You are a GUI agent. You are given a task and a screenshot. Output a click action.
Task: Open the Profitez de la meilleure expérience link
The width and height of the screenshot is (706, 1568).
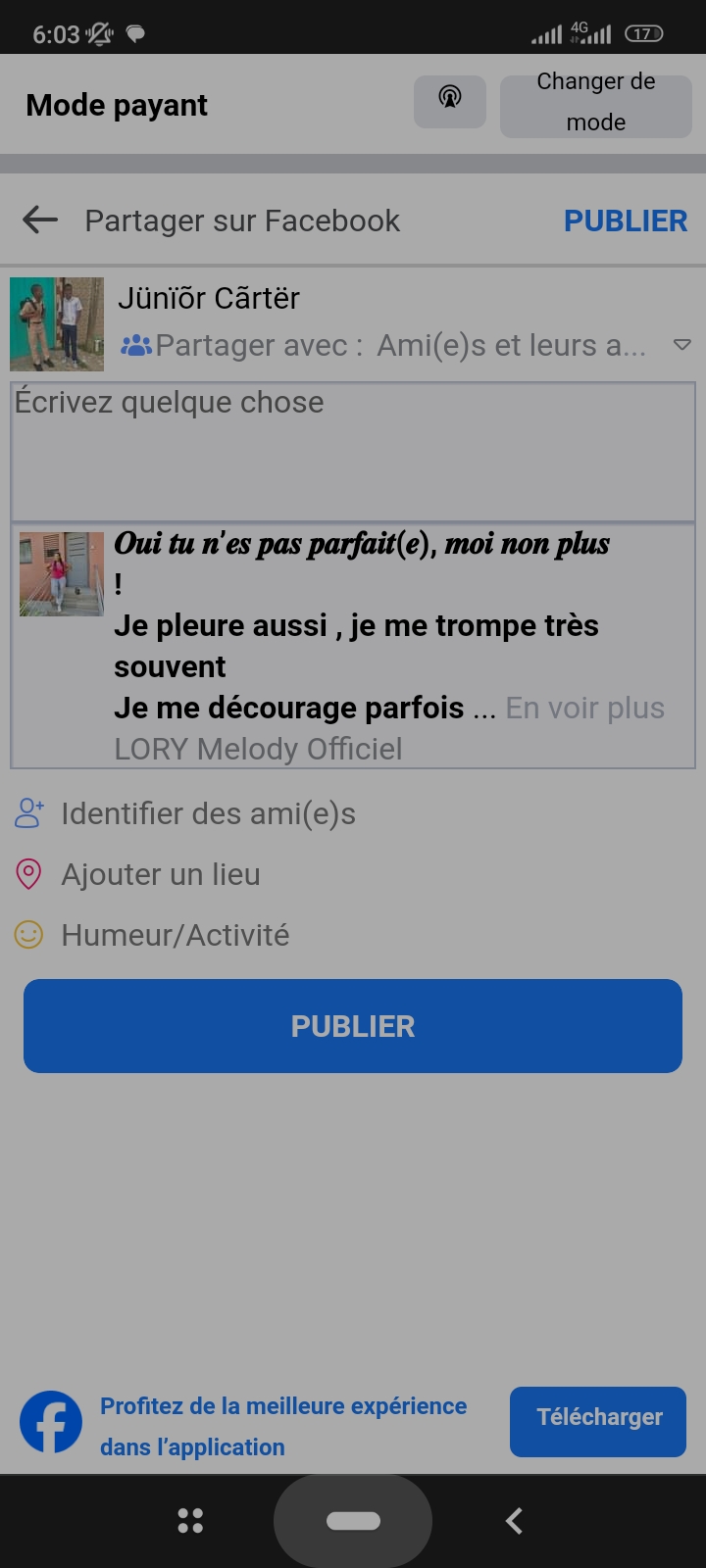[282, 1426]
